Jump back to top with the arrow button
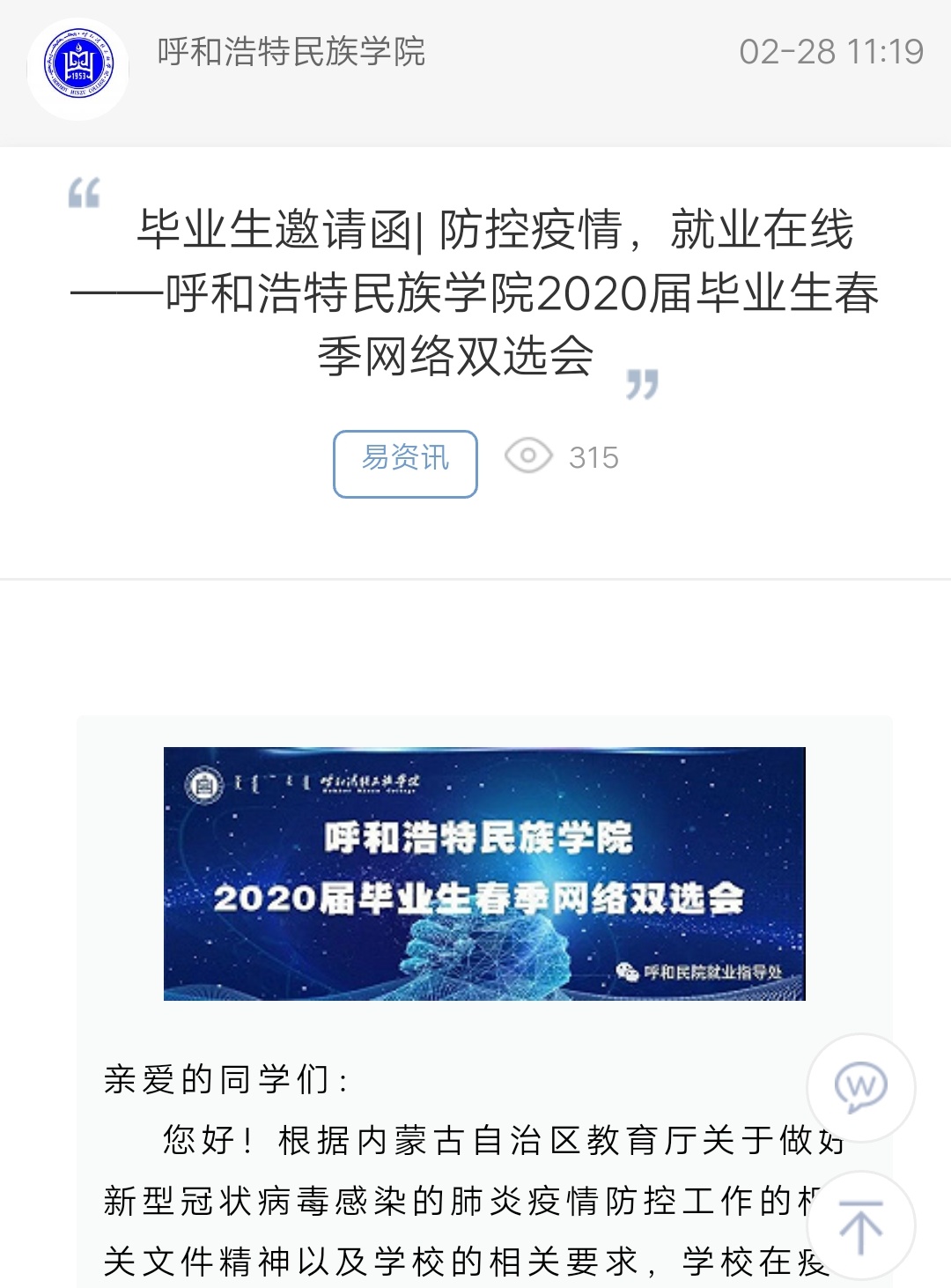Screen dimensions: 951x1288 (860, 1225)
